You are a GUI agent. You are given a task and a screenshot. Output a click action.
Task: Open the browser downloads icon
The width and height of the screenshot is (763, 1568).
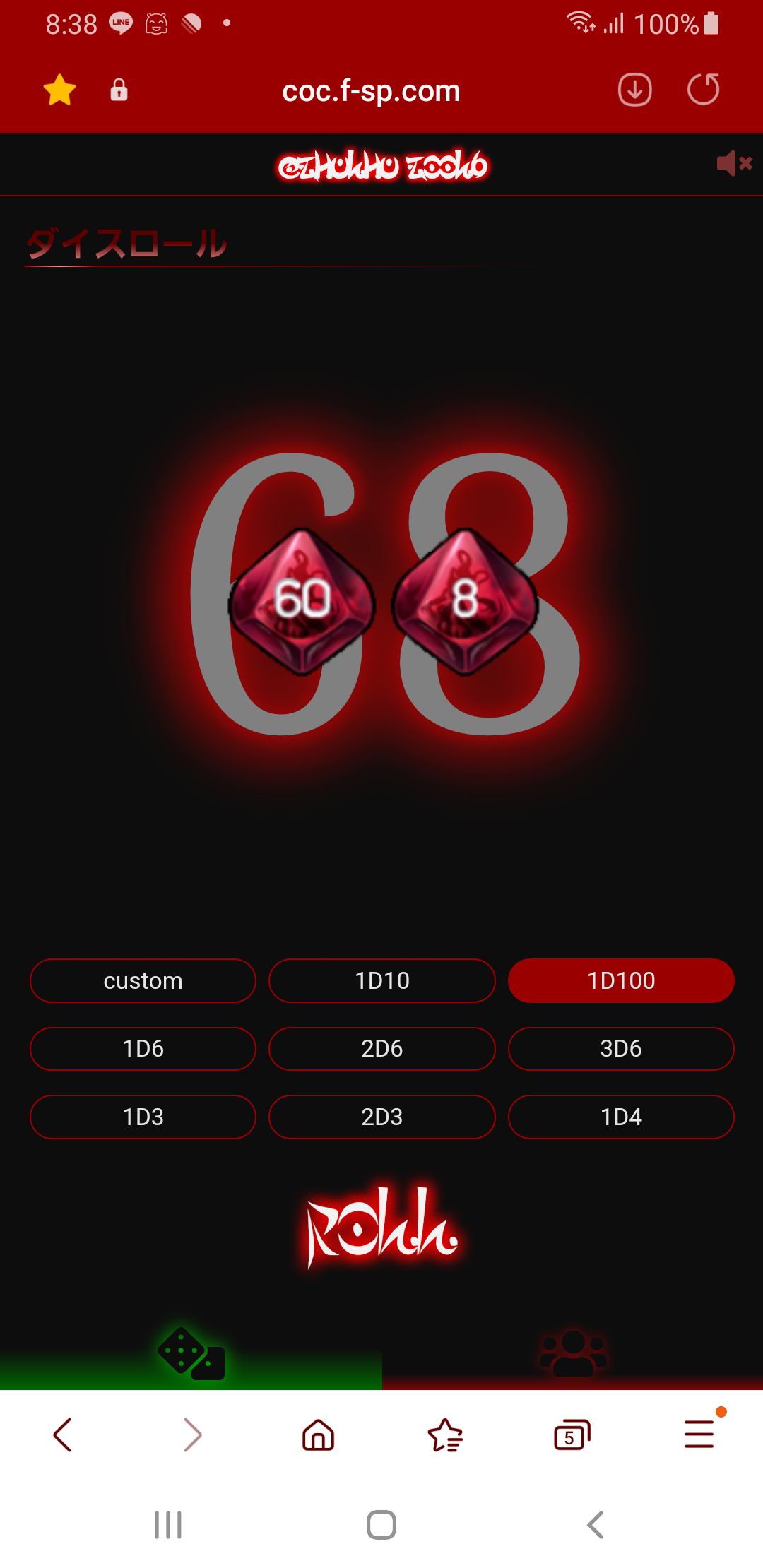[634, 90]
